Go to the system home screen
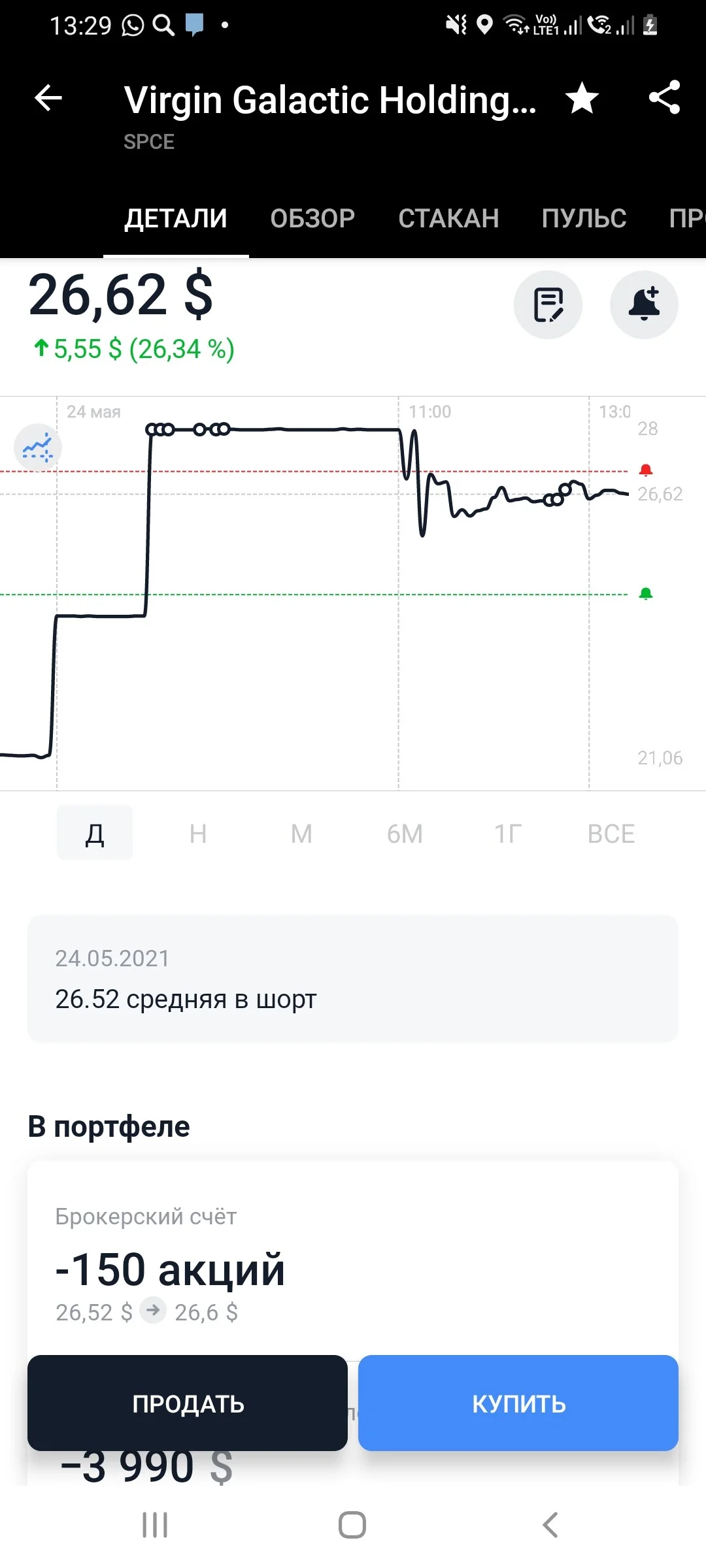Image resolution: width=706 pixels, height=1568 pixels. pos(352,1526)
